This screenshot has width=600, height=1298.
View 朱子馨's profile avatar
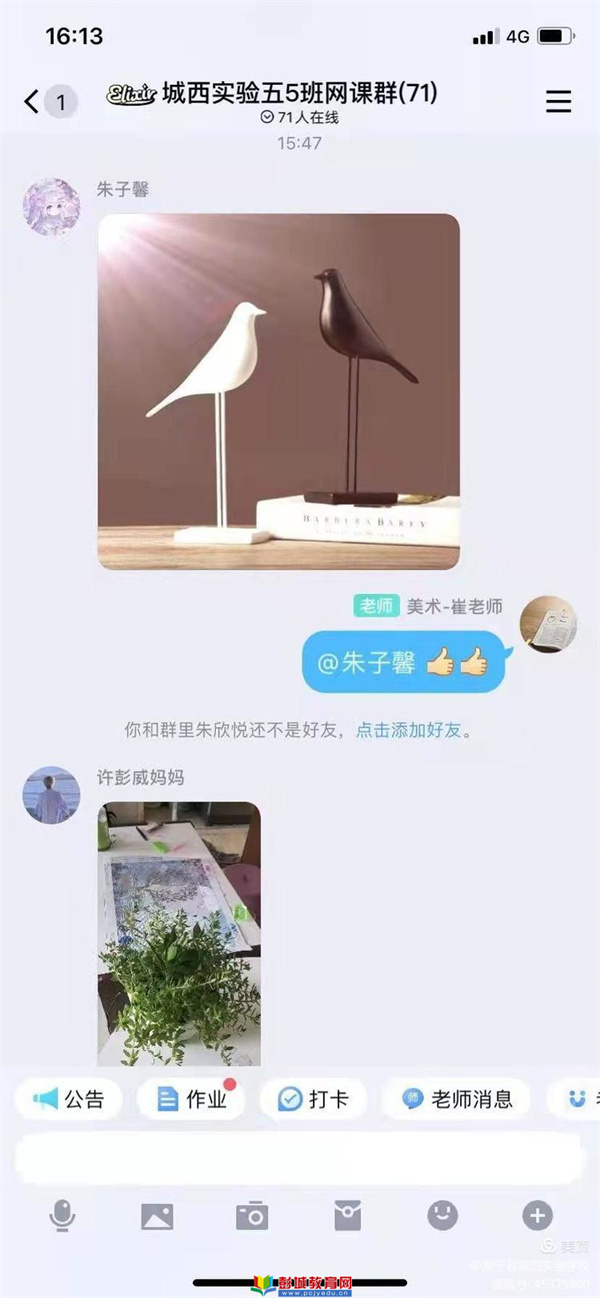point(51,207)
